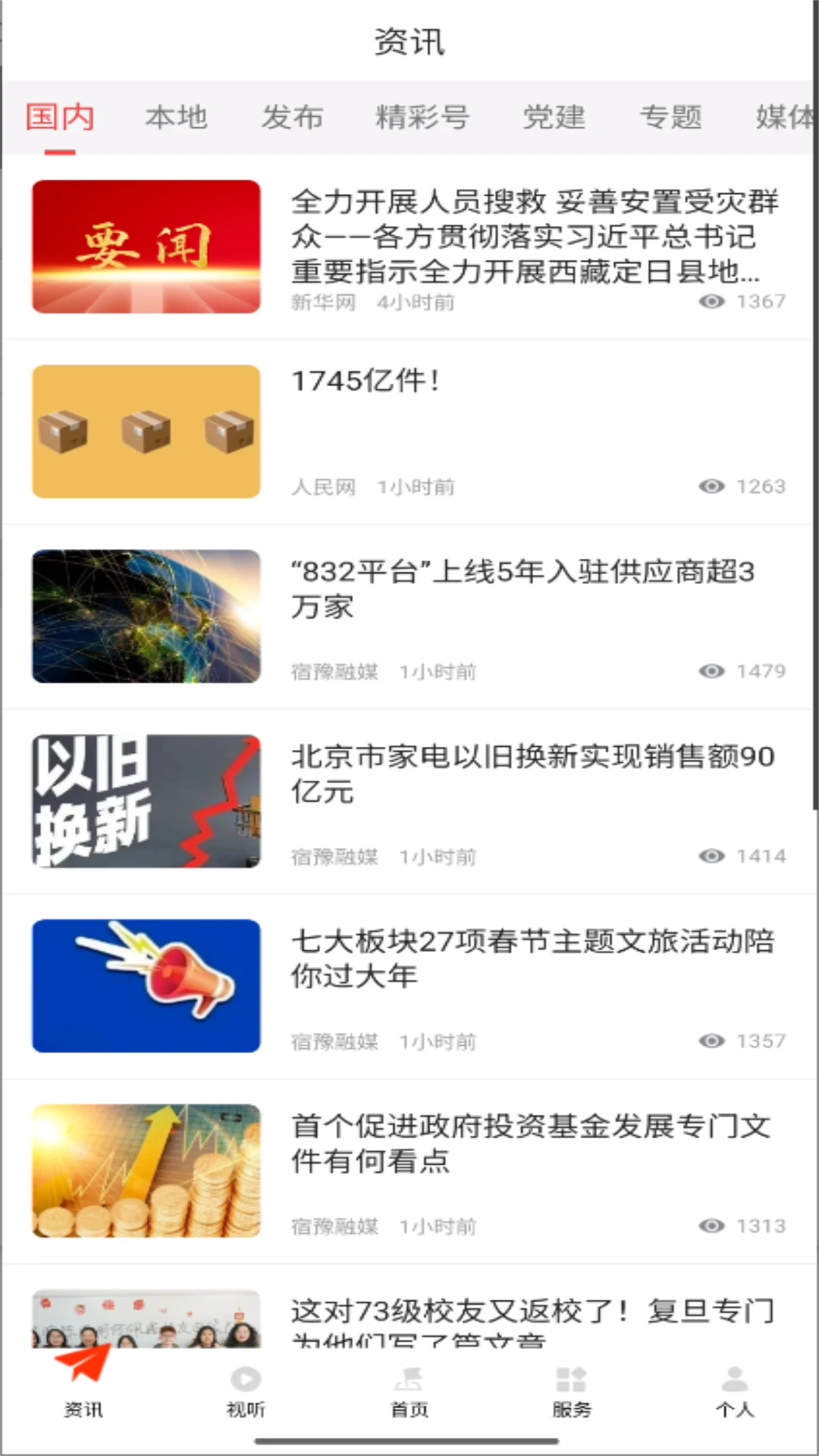Viewport: 819px width, 1456px height.
Task: Click the eye icon showing 1367 views
Action: [711, 302]
